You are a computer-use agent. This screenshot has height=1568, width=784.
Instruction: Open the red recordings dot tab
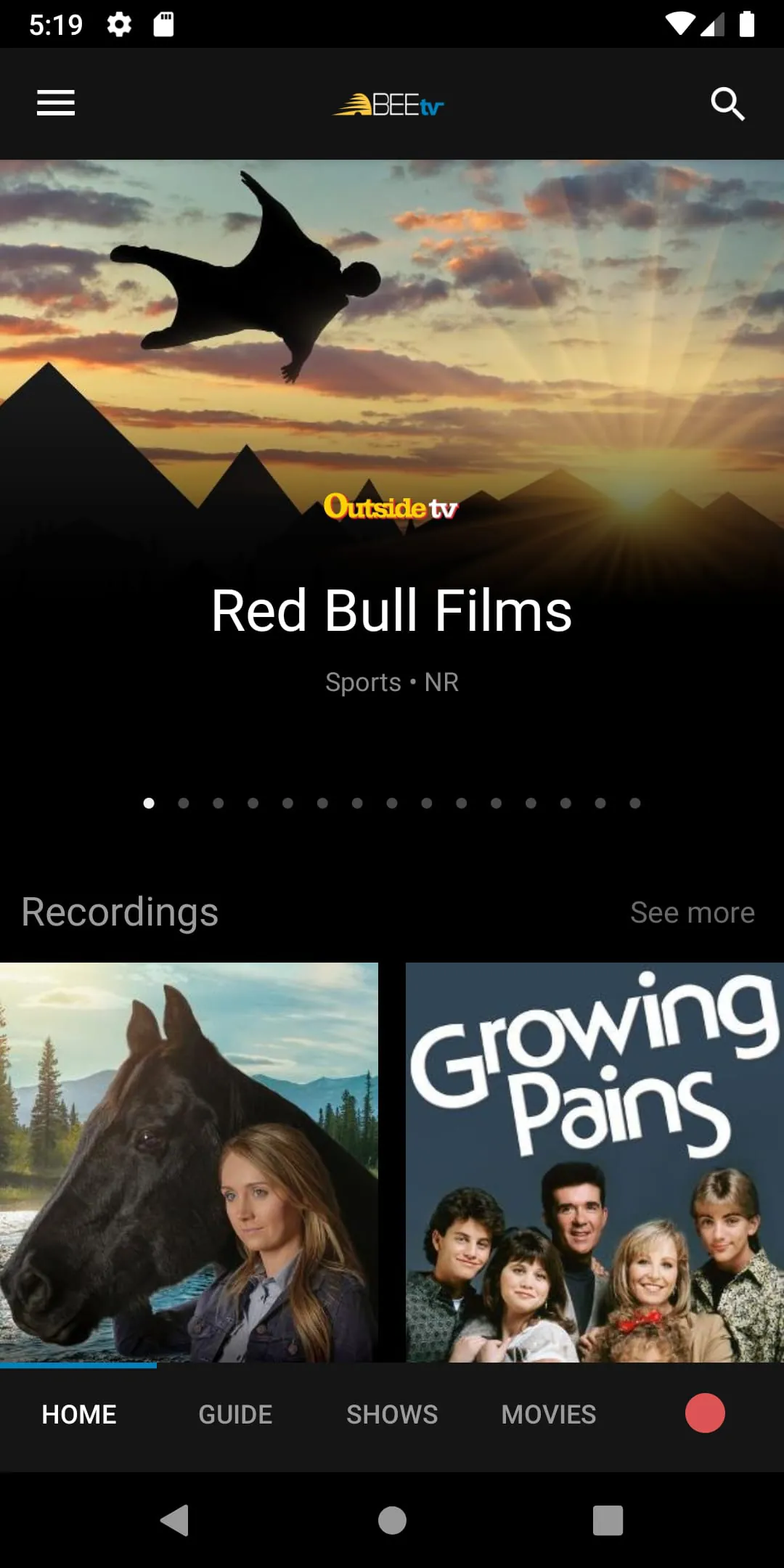pyautogui.click(x=705, y=1413)
